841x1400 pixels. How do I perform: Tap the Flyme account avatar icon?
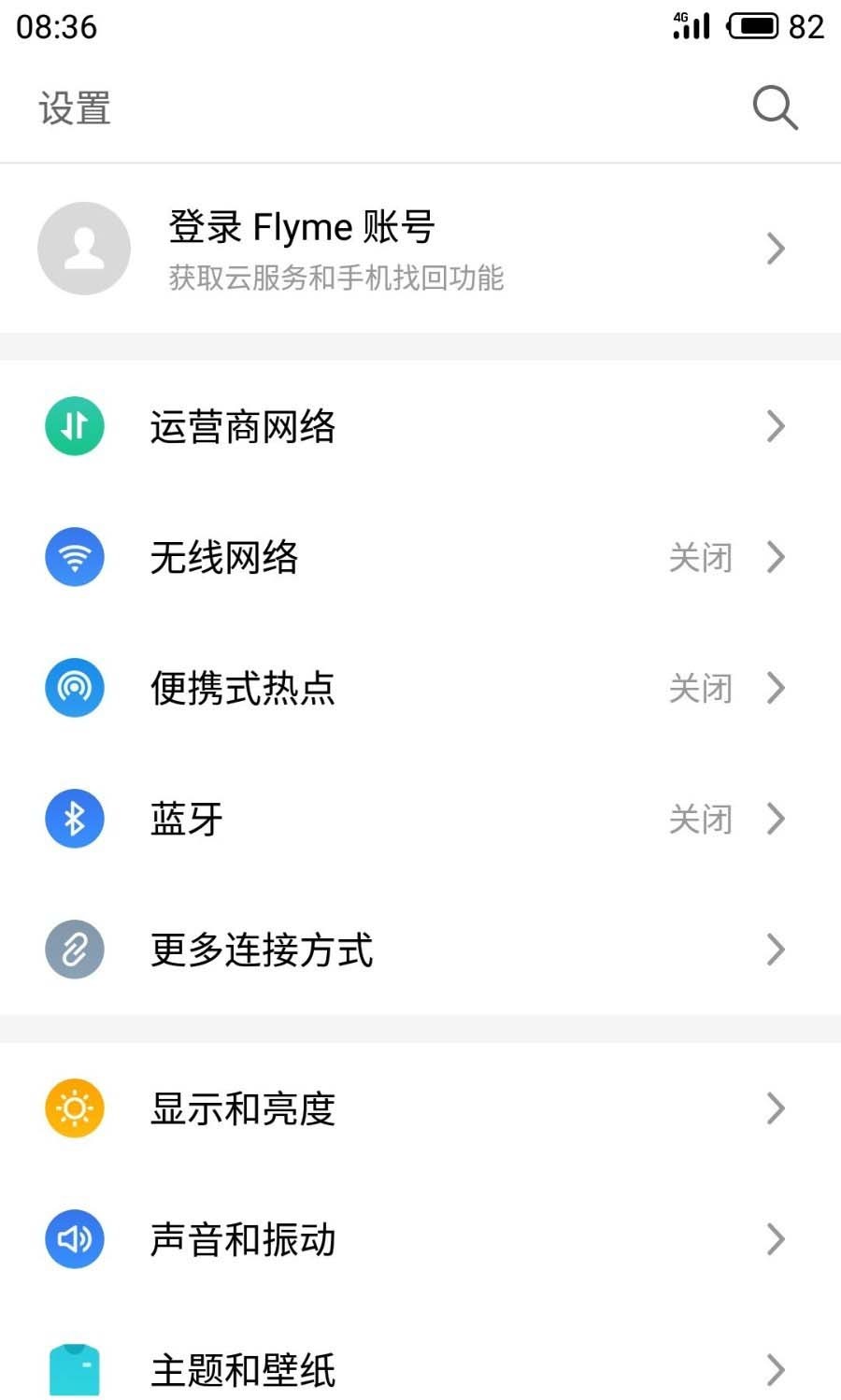(x=83, y=248)
